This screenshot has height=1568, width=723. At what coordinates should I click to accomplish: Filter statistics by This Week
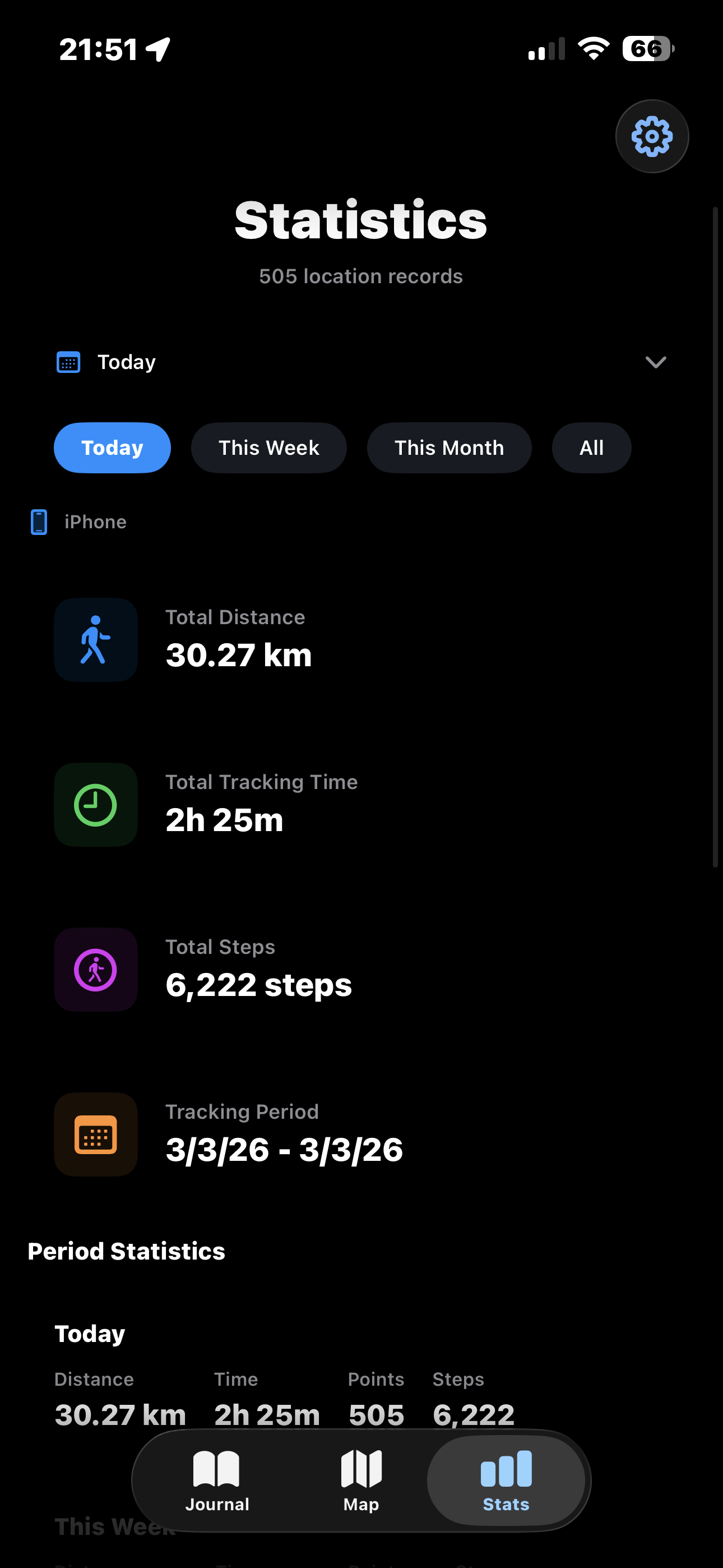268,448
